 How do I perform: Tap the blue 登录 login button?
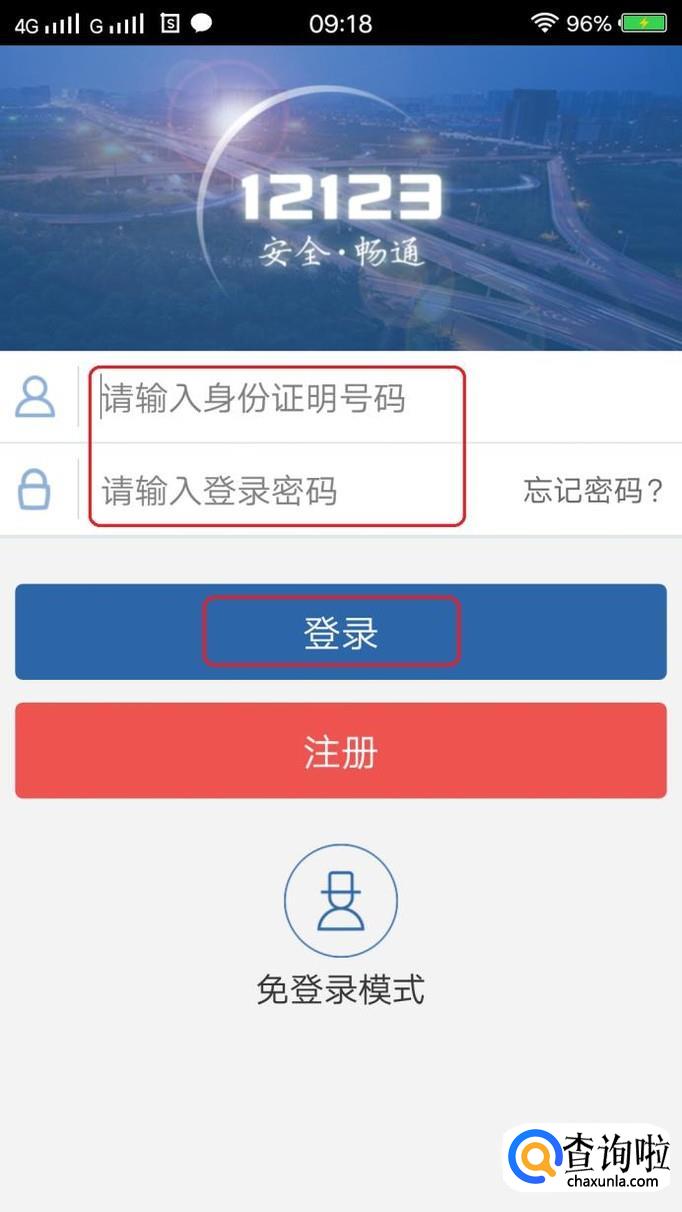coord(340,632)
